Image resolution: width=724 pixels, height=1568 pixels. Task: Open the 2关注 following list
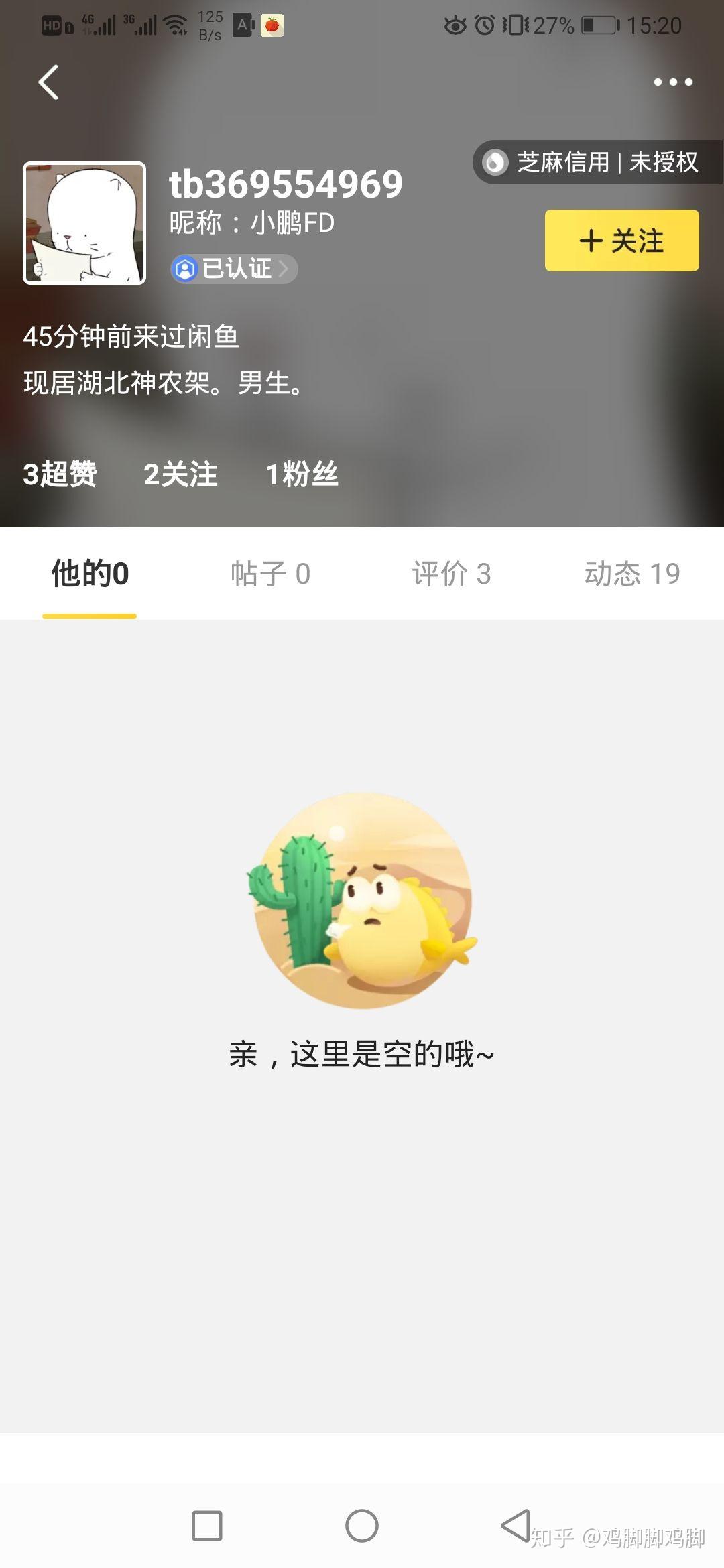180,474
